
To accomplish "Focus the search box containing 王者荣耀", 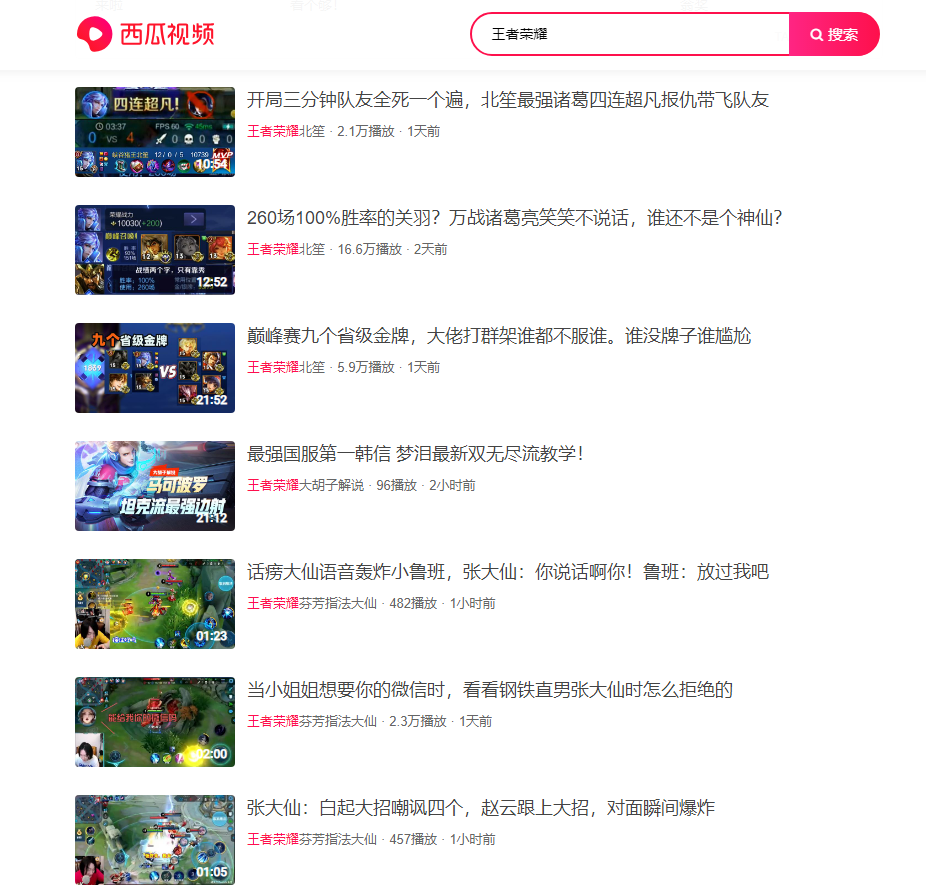I will point(630,34).
